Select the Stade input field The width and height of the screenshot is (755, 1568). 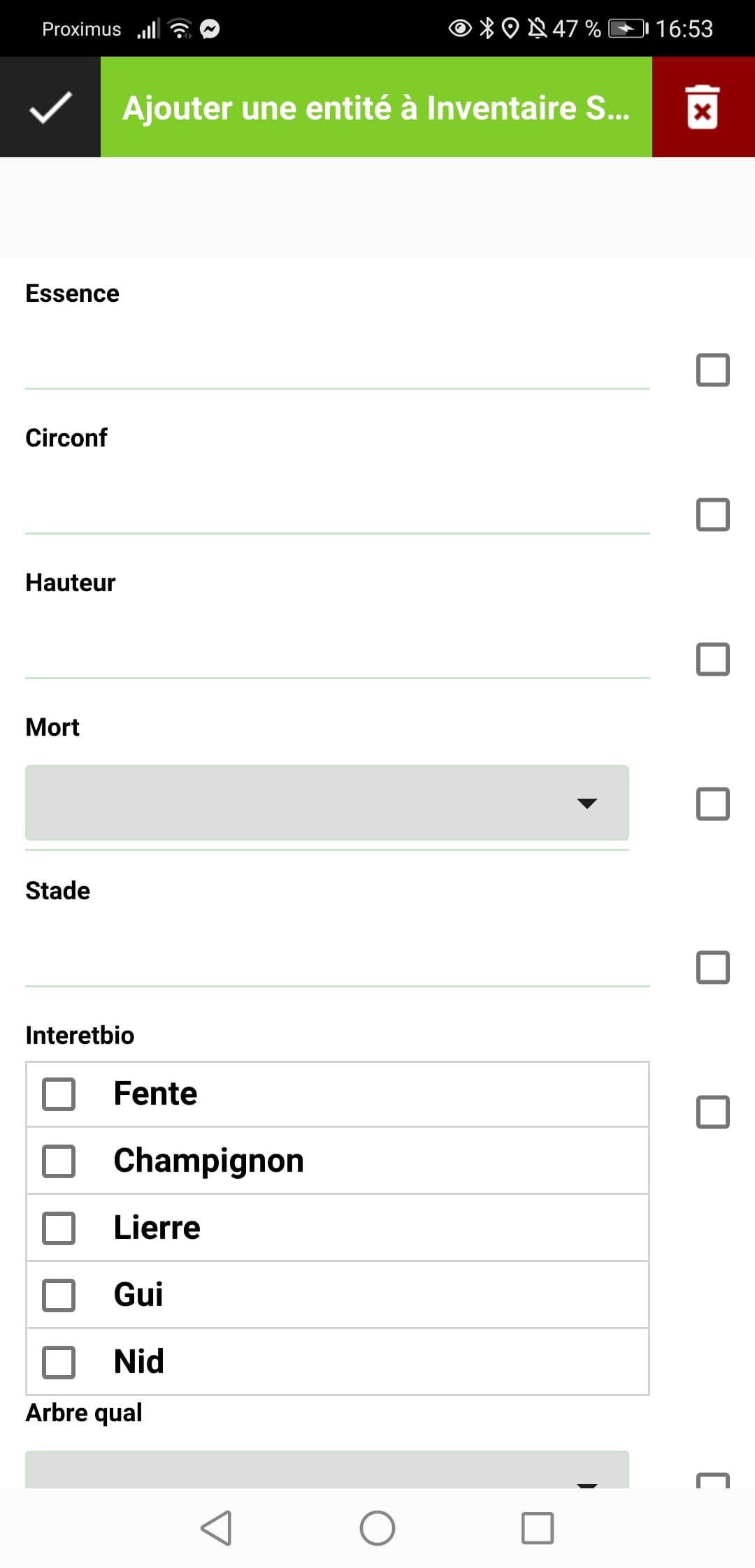338,957
